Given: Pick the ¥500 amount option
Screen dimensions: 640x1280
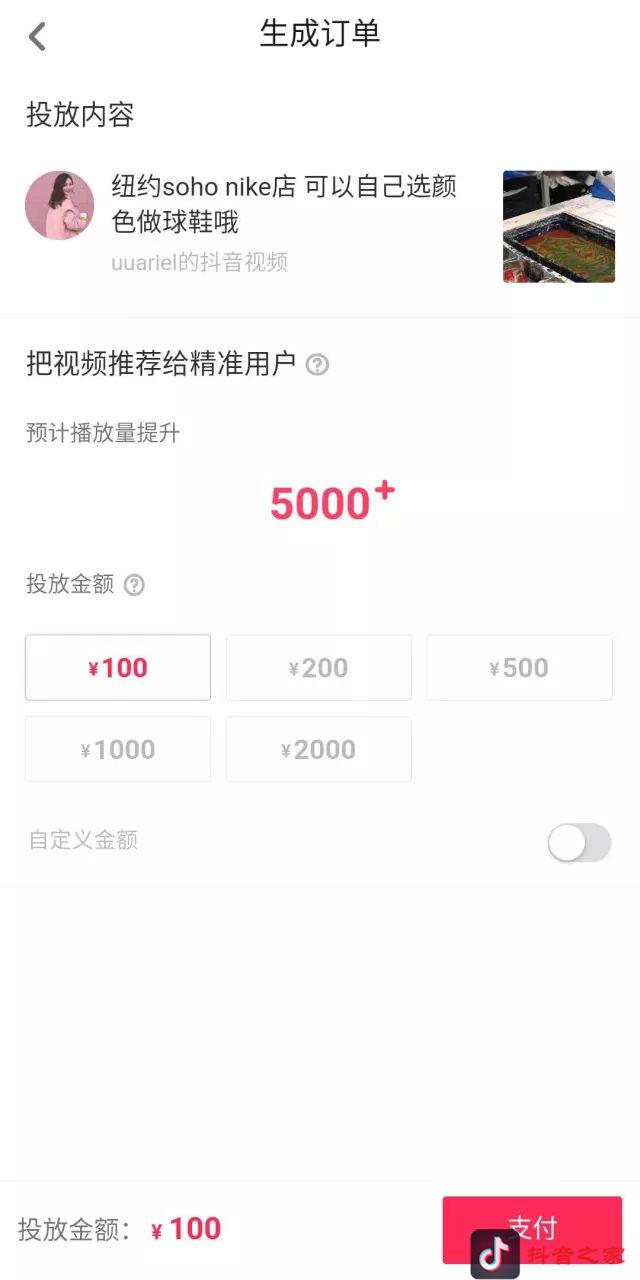Looking at the screenshot, I should pos(519,667).
